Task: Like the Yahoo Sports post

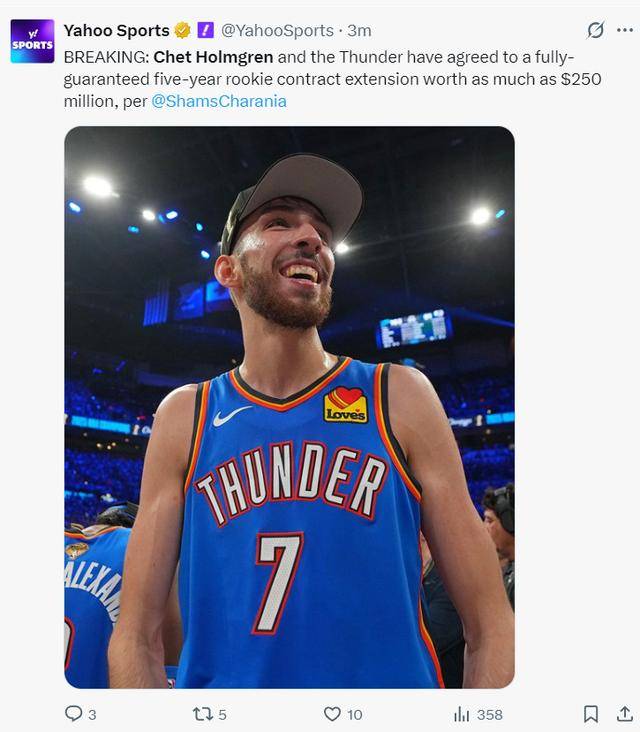Action: [333, 714]
